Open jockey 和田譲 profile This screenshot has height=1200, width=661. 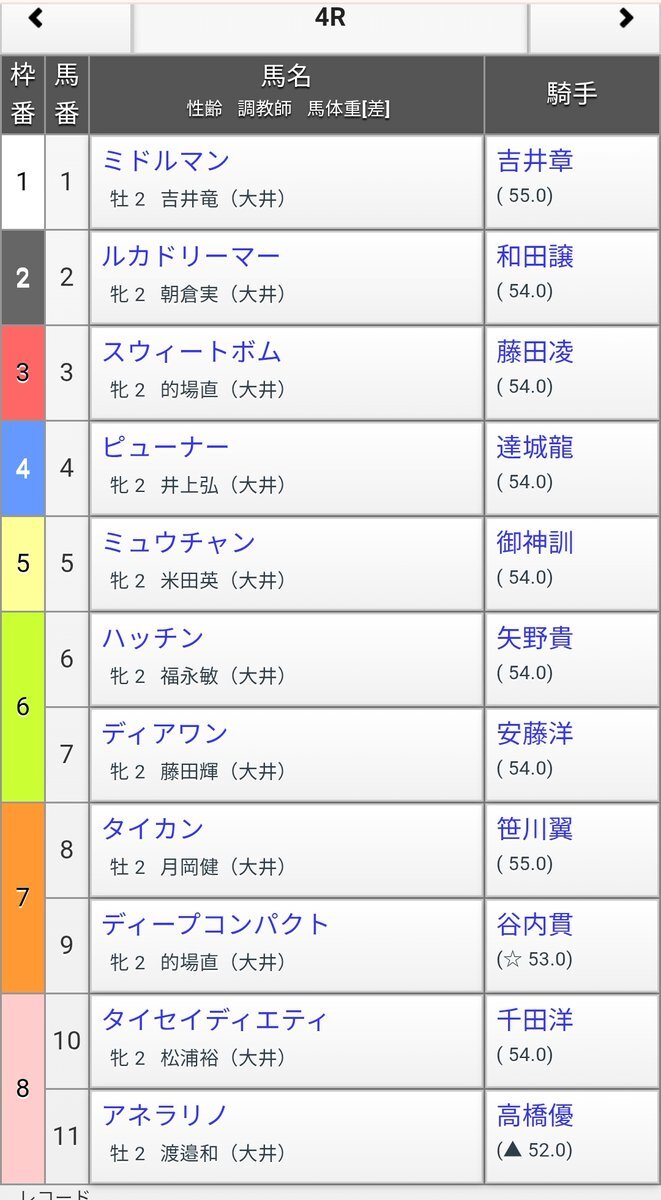535,256
